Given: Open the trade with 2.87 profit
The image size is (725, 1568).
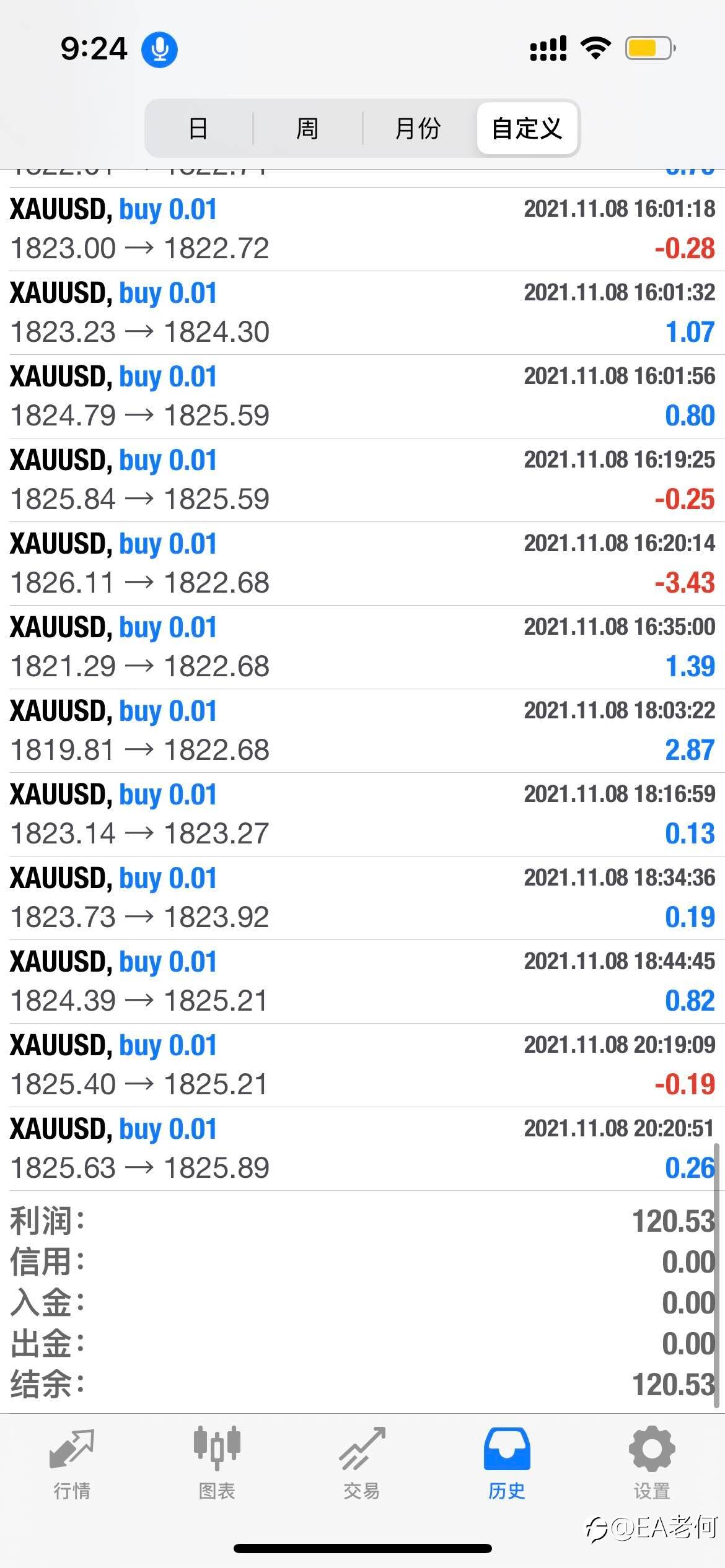Looking at the screenshot, I should (x=362, y=731).
